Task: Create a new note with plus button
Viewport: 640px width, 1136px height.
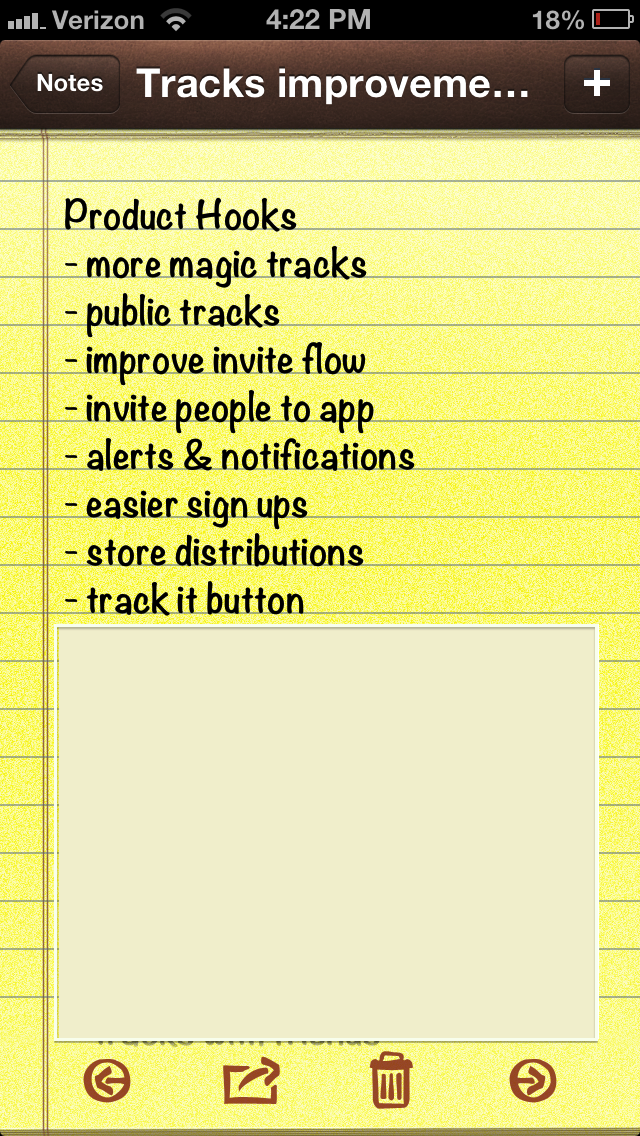Action: click(596, 84)
